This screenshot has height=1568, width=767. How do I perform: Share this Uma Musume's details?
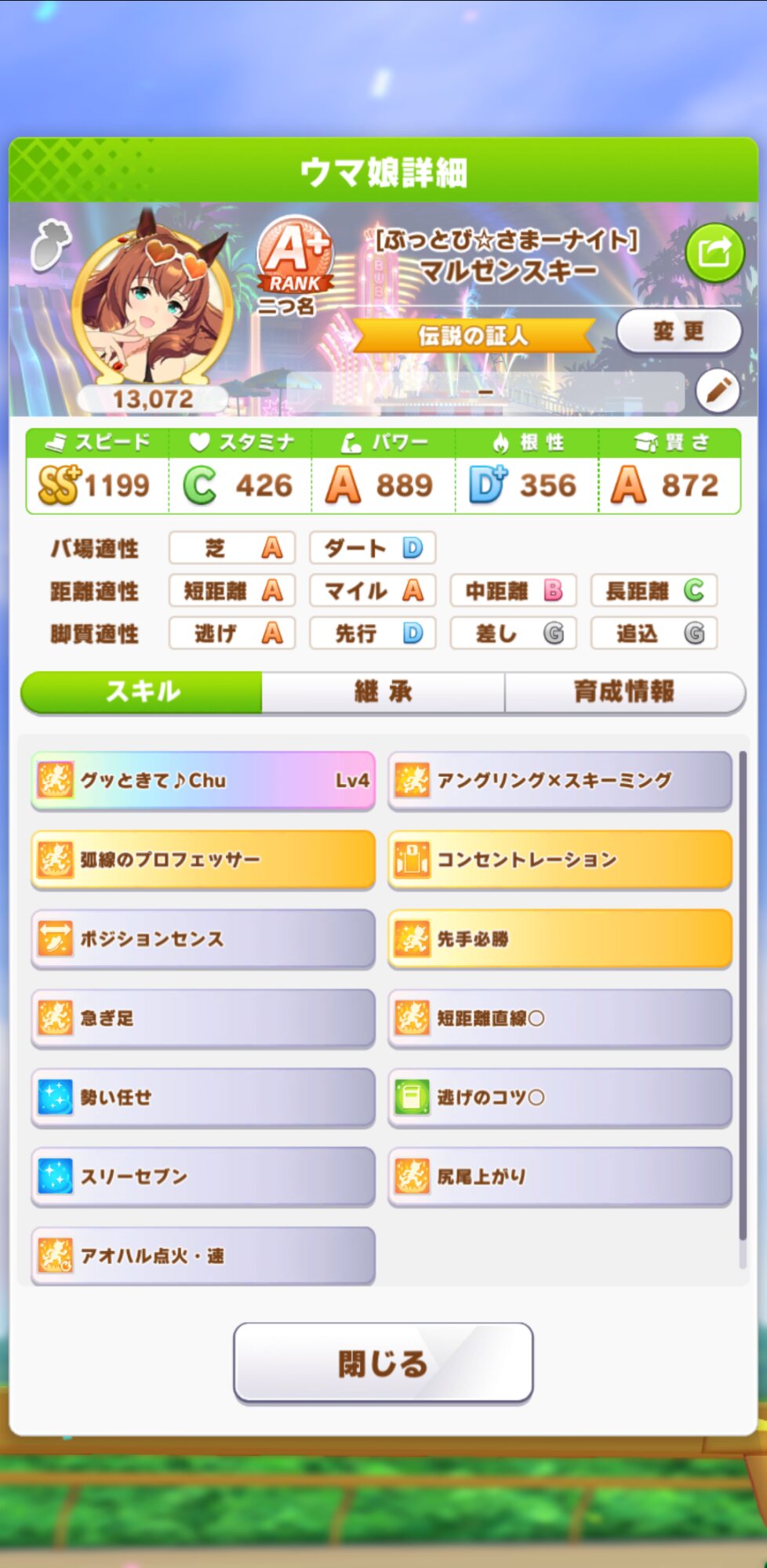point(714,252)
